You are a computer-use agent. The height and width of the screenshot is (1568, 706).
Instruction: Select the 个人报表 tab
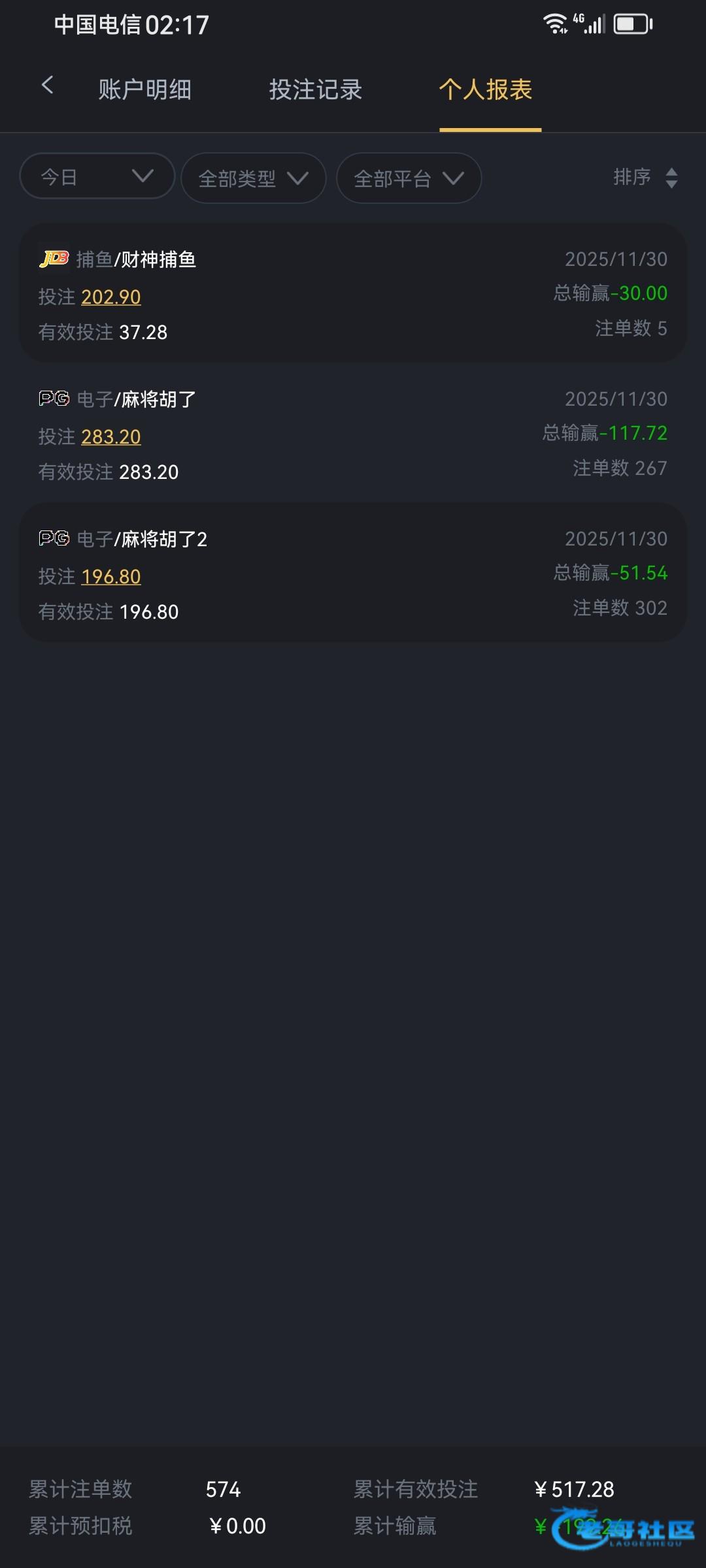click(x=486, y=90)
